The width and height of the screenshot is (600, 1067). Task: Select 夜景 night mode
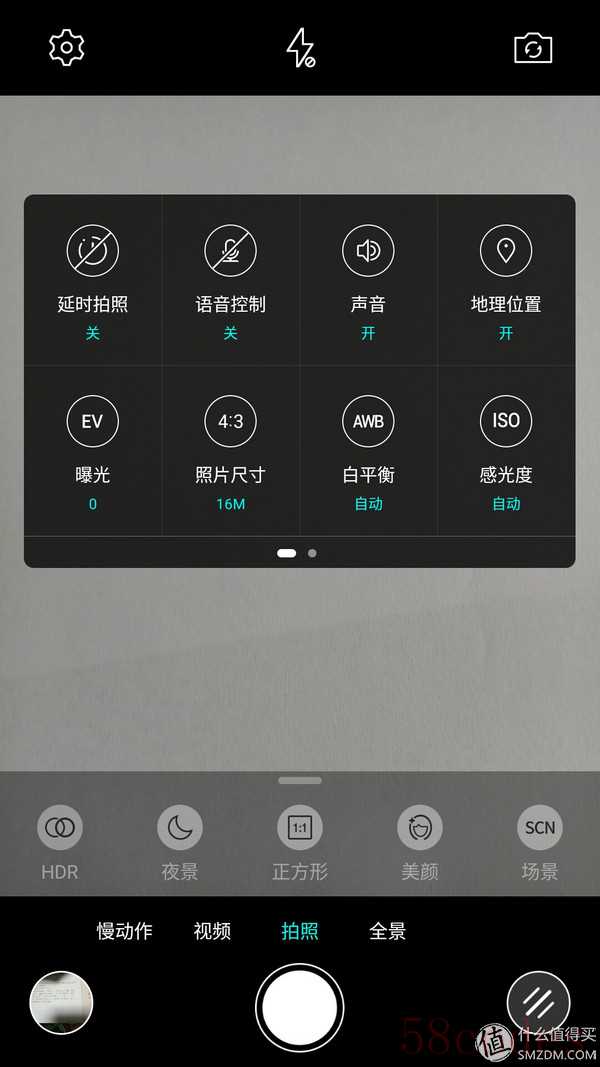(180, 828)
